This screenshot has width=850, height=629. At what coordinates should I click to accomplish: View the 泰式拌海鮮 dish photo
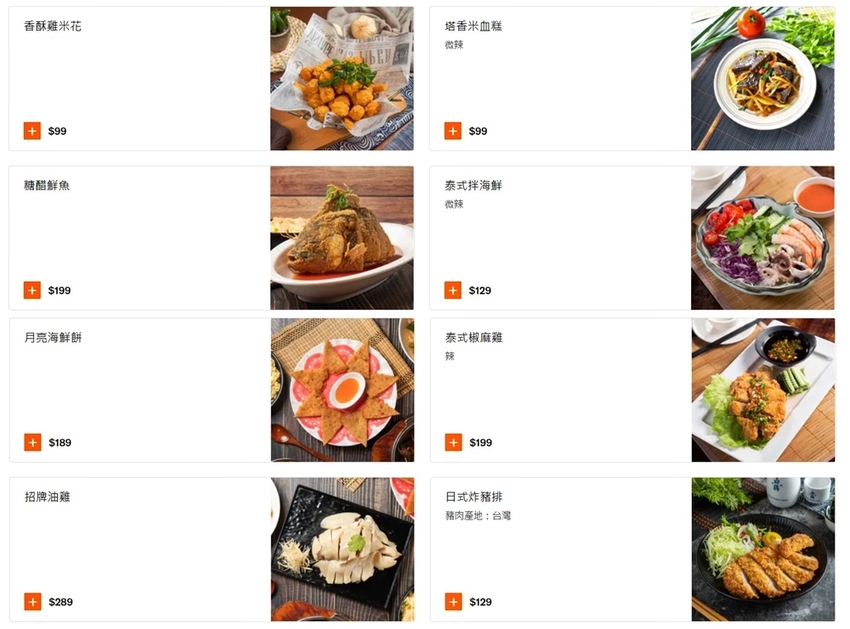tap(763, 238)
